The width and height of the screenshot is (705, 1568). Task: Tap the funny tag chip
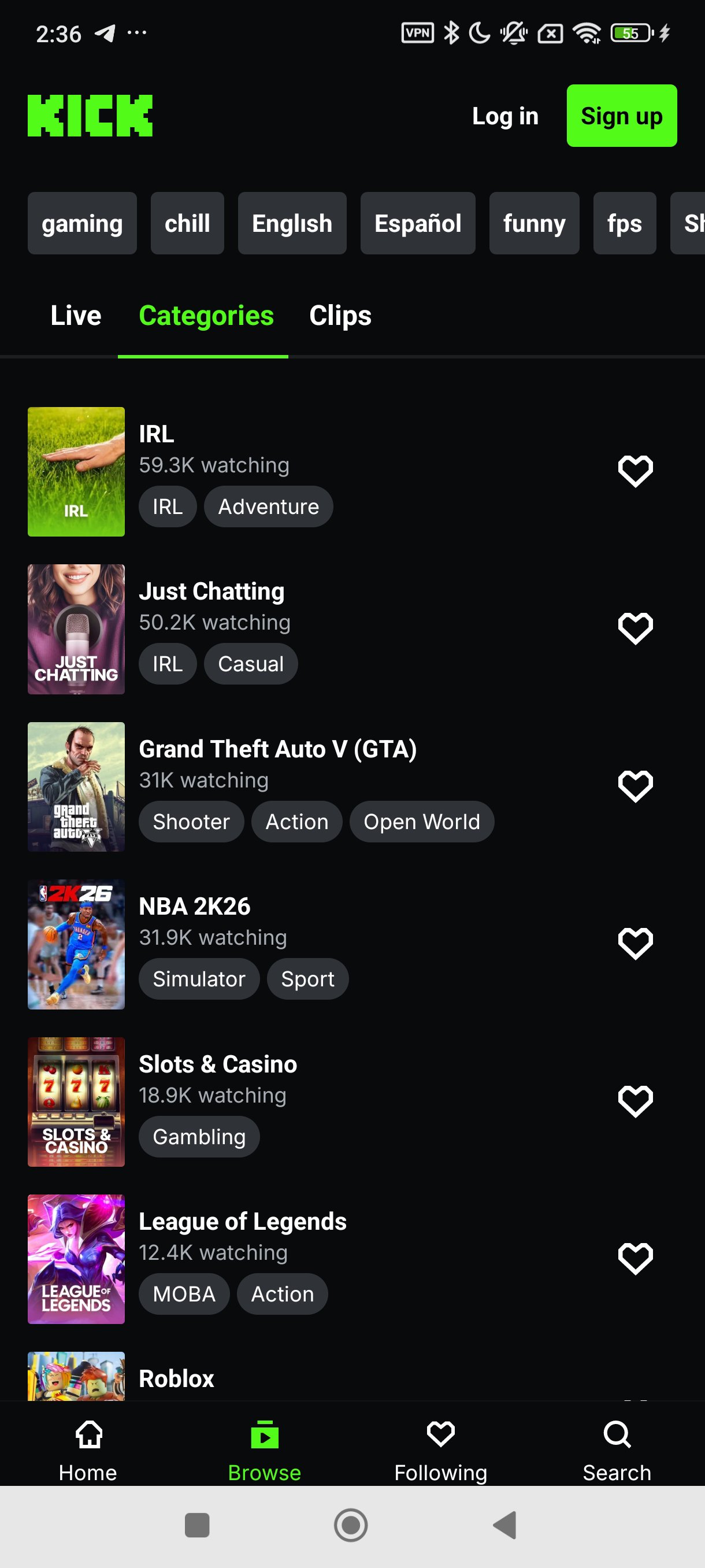pyautogui.click(x=533, y=223)
